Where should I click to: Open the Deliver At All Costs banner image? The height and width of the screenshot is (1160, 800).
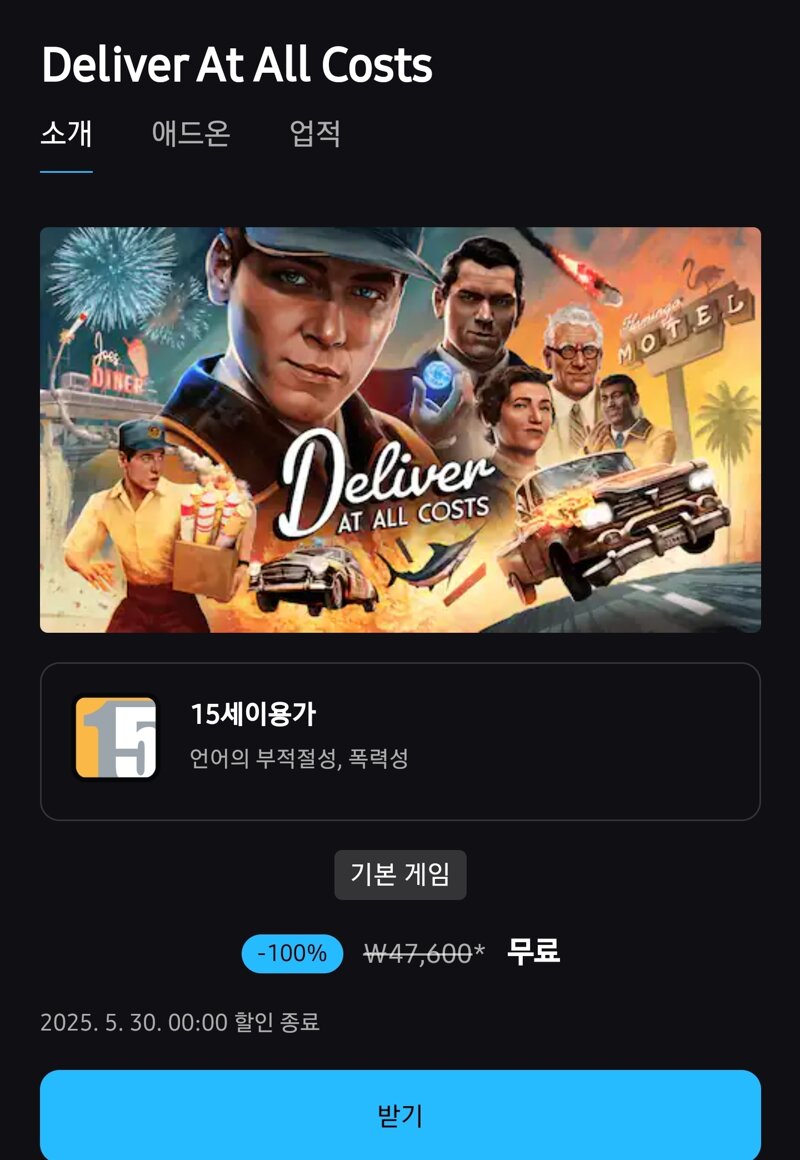(x=400, y=430)
